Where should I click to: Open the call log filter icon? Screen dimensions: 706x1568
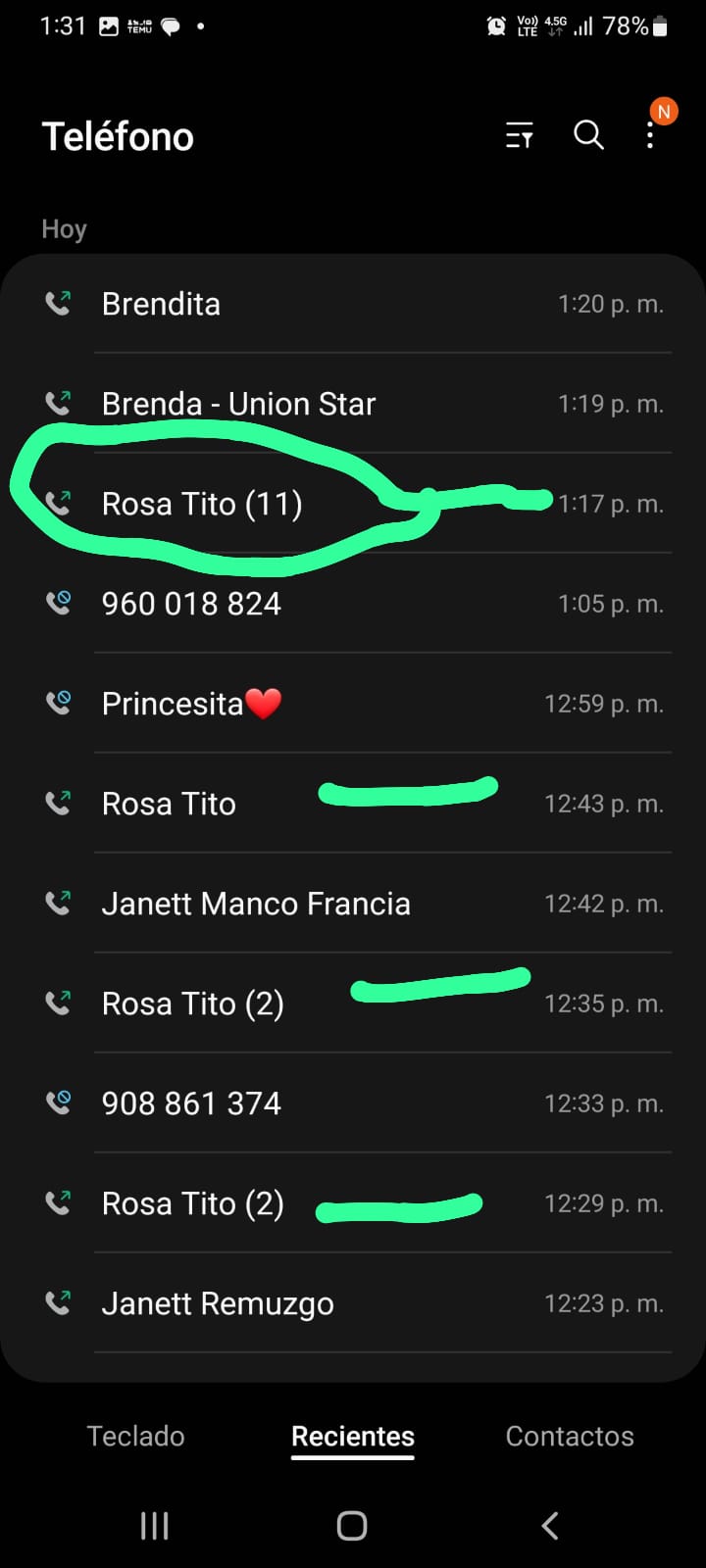coord(519,135)
